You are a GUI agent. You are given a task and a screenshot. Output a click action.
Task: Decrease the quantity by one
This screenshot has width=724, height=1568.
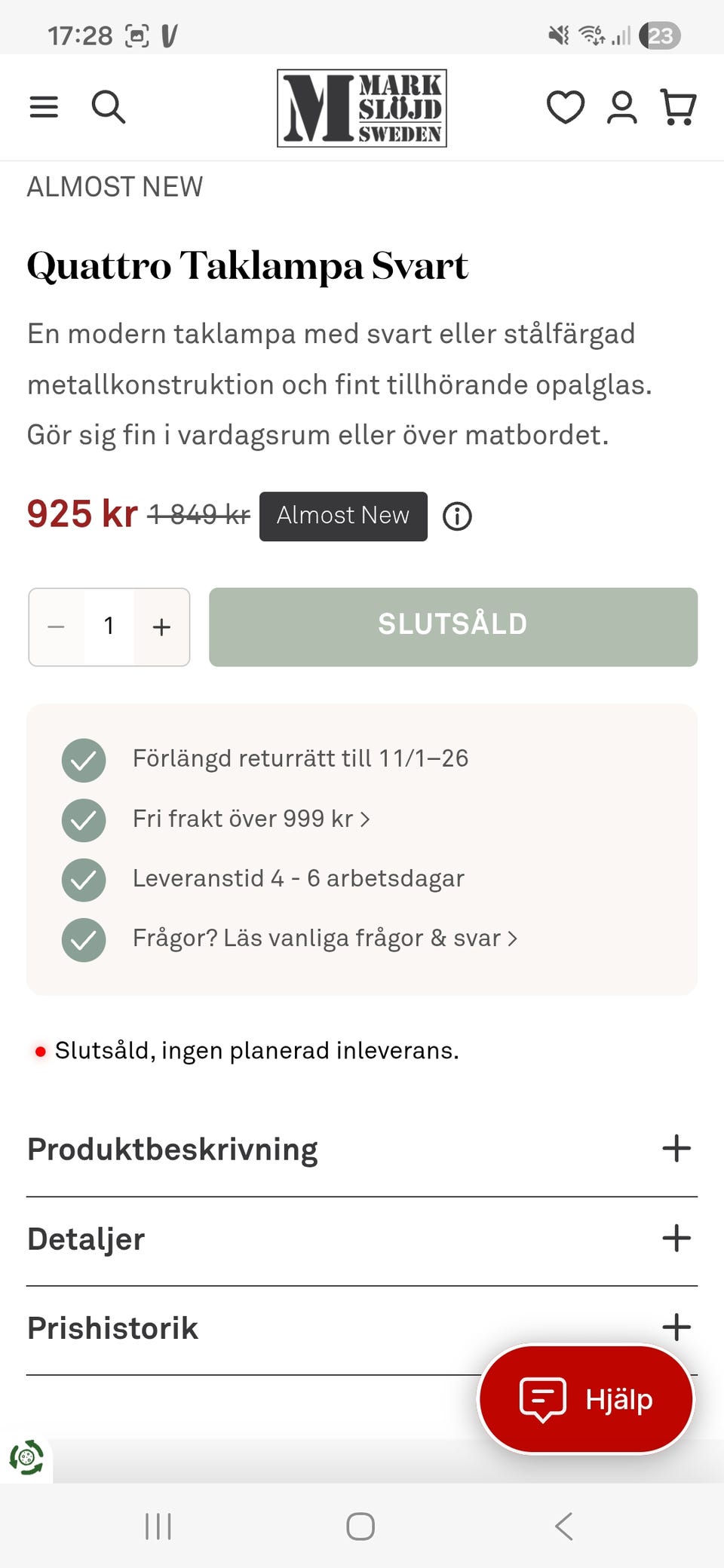point(56,626)
